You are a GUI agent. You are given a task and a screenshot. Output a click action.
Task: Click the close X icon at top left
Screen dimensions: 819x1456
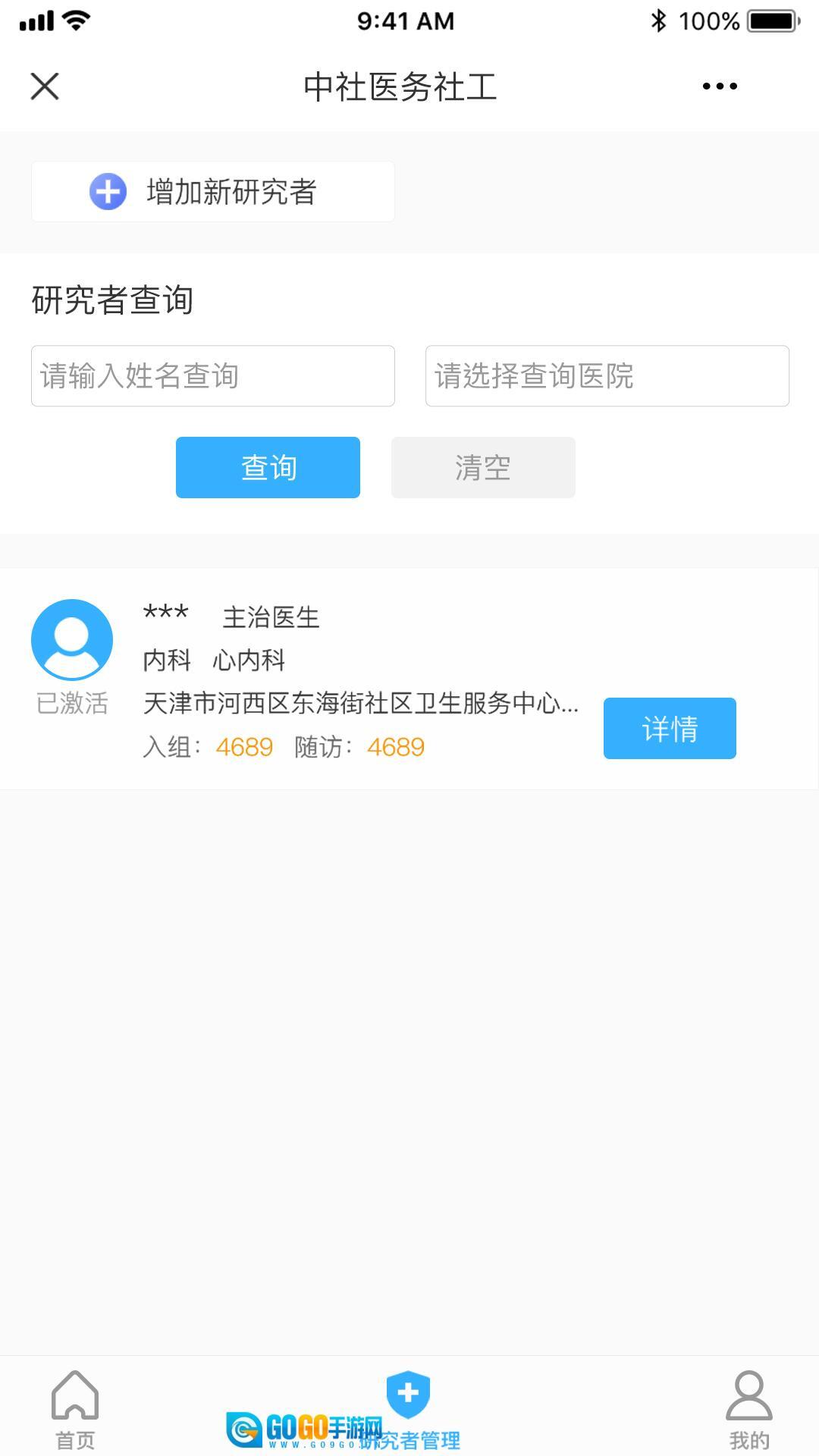pos(44,86)
